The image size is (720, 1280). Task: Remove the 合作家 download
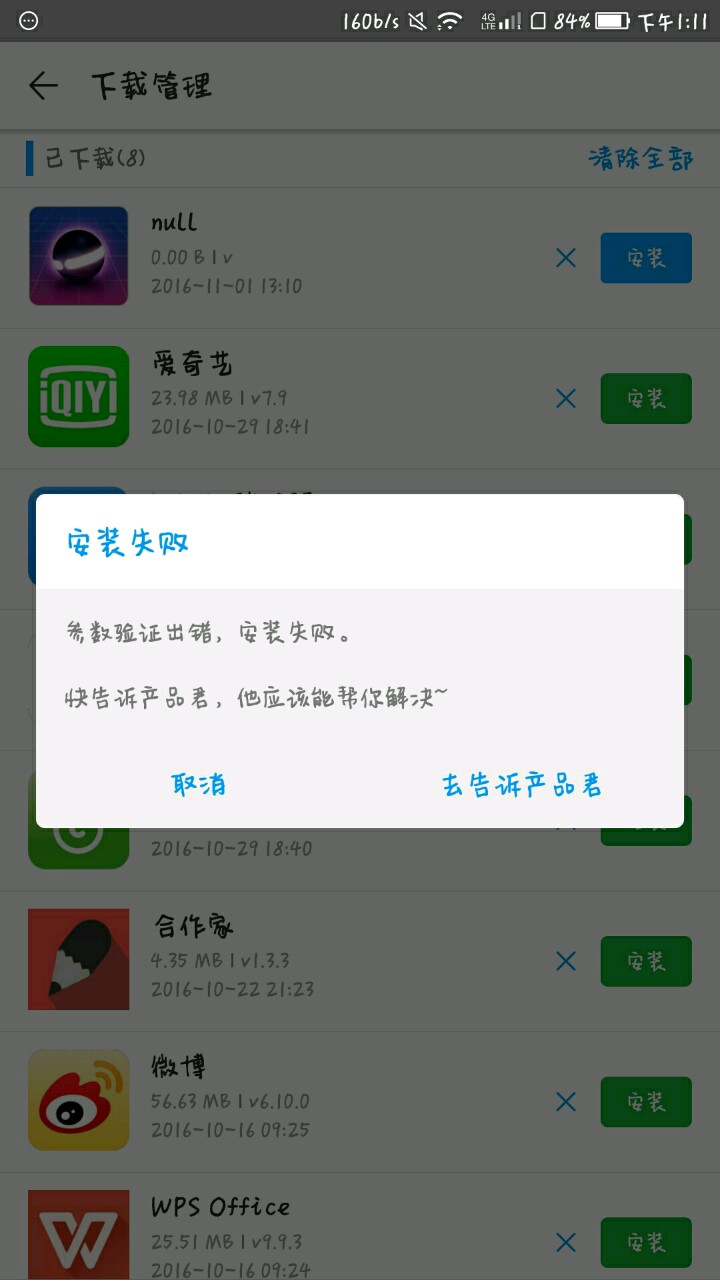point(566,961)
